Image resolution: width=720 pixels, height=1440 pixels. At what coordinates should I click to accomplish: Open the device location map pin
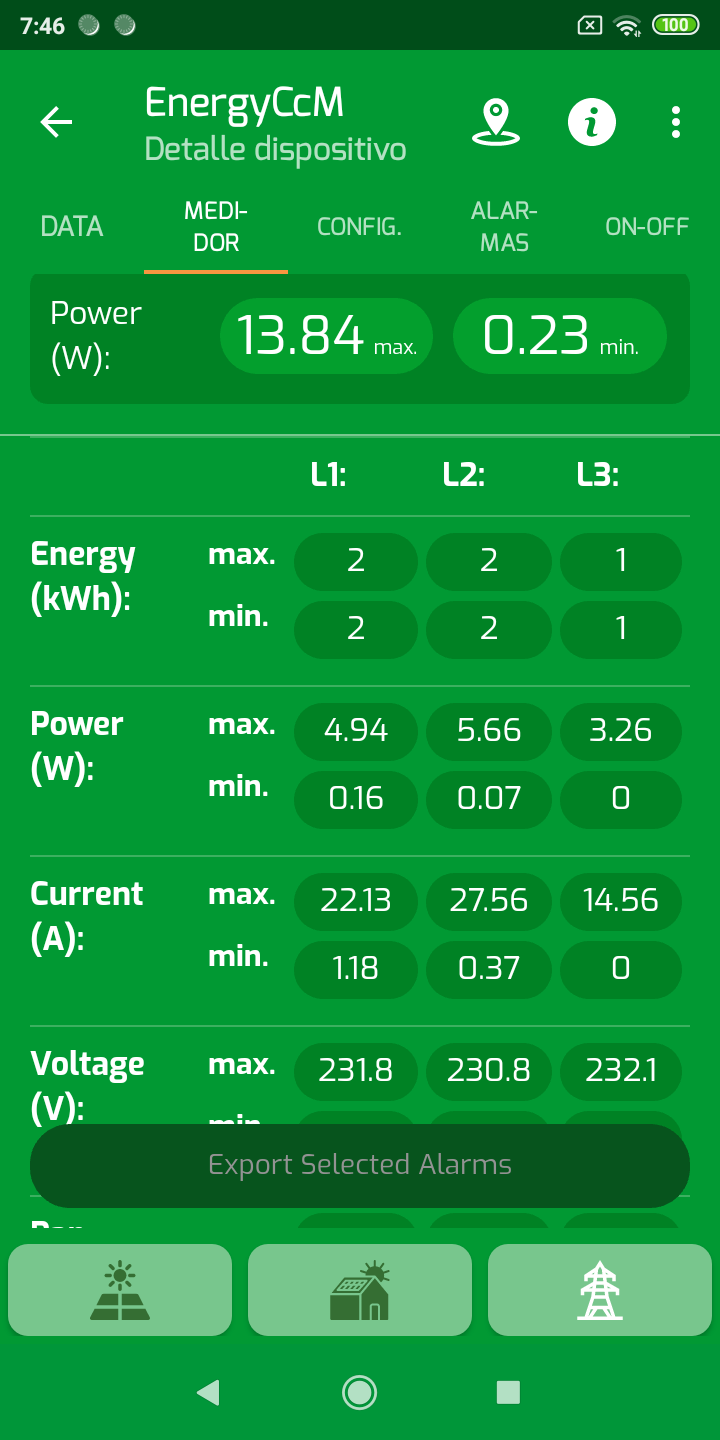495,123
